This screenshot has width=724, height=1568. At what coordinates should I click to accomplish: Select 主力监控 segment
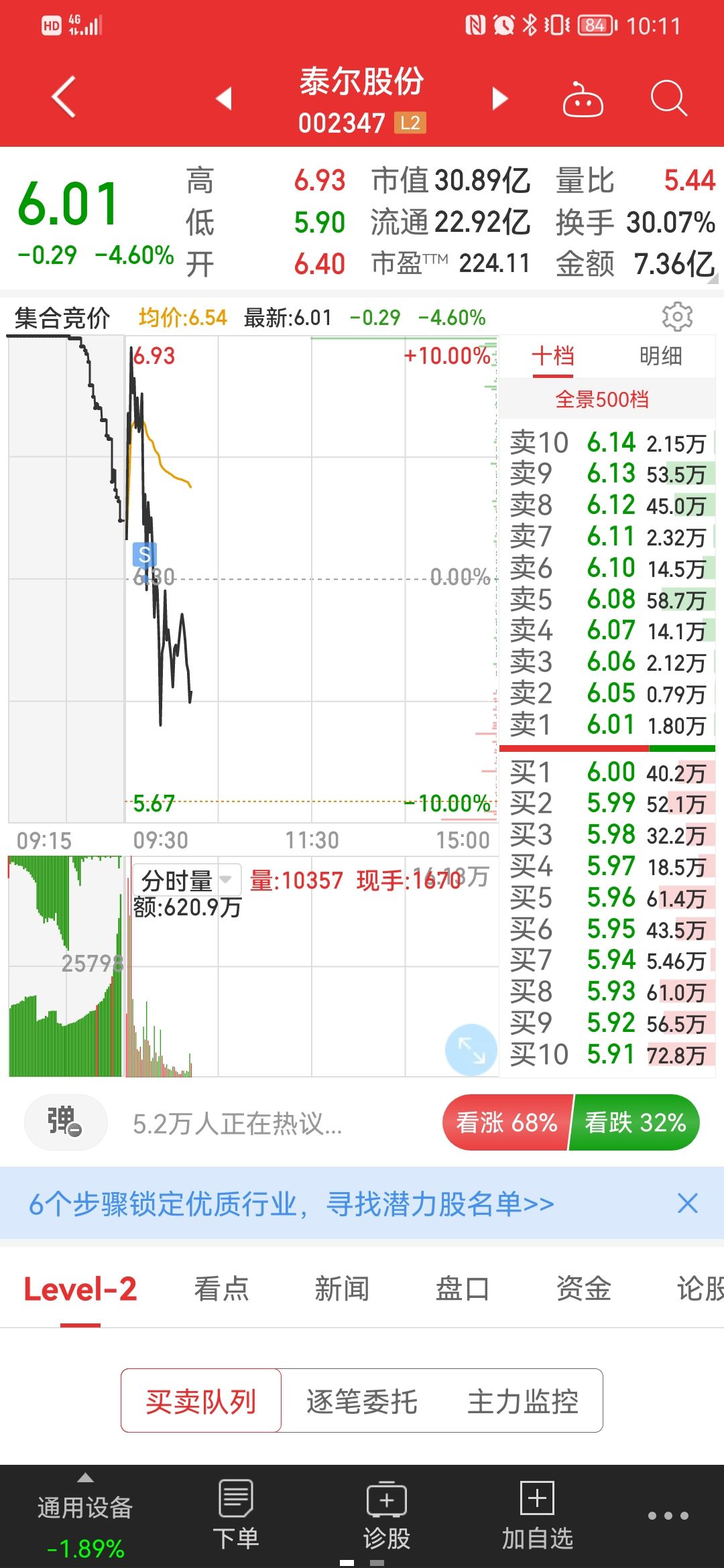pyautogui.click(x=523, y=1401)
